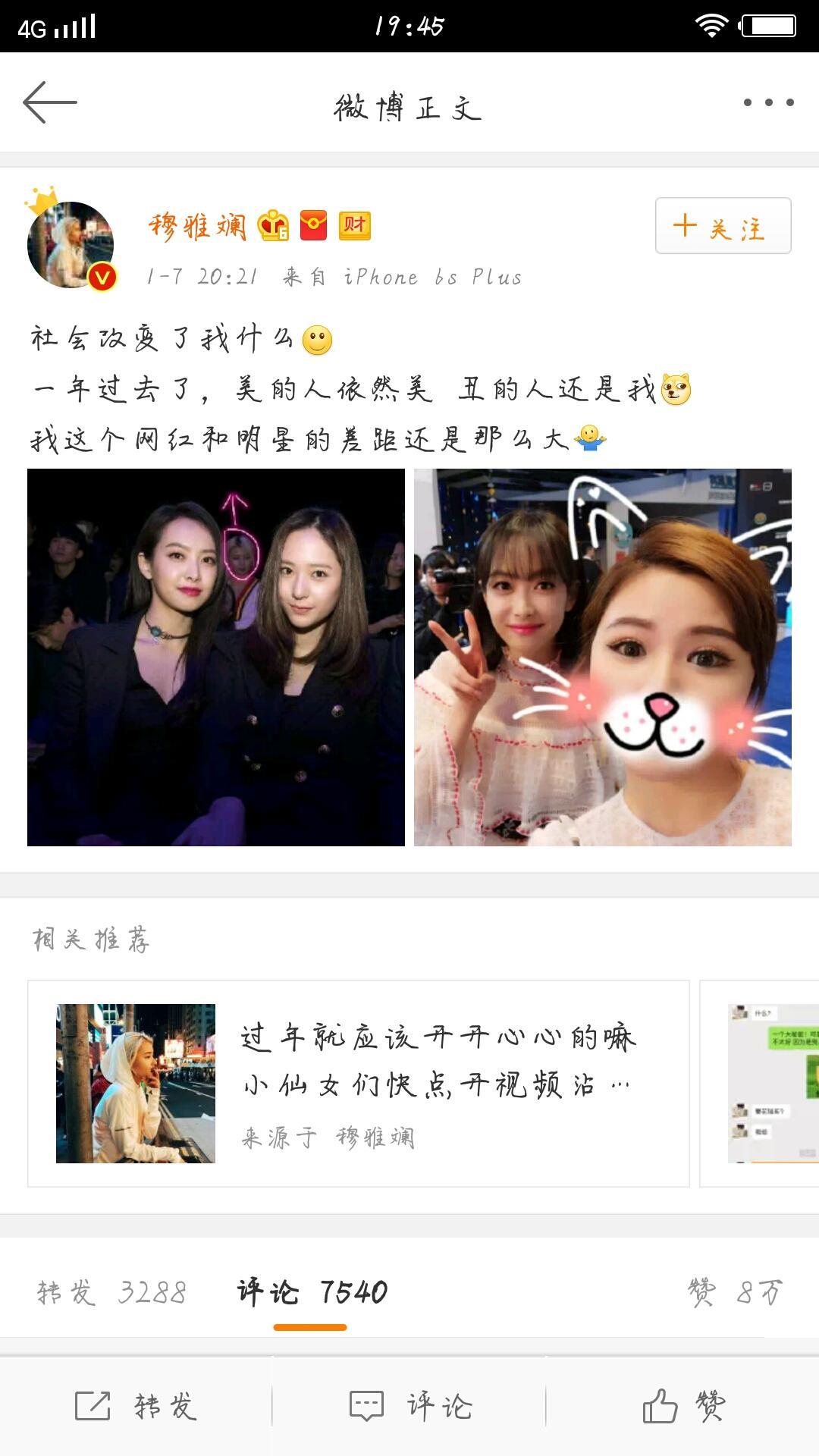Switch to the 转发 3288 tab

[x=111, y=1292]
